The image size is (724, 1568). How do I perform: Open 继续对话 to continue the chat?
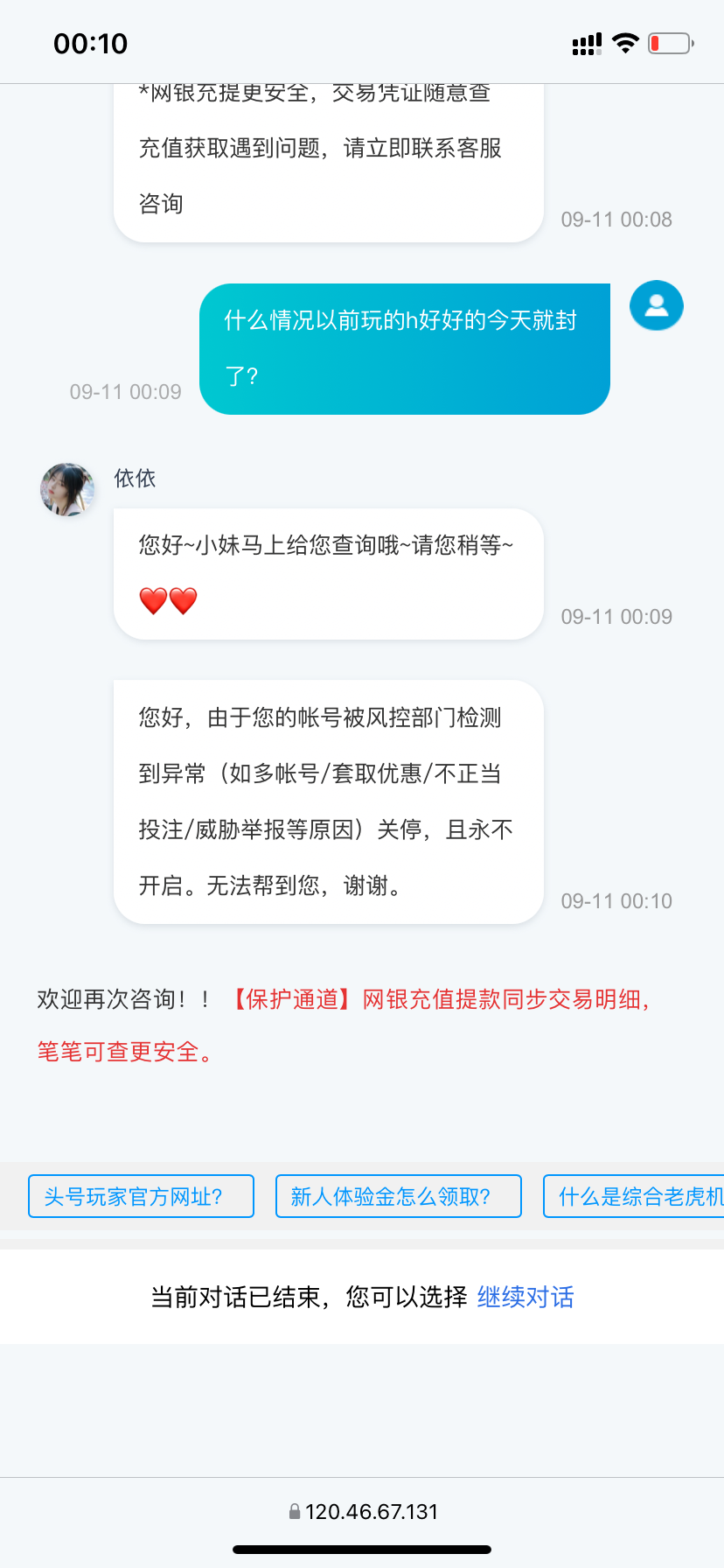525,1297
